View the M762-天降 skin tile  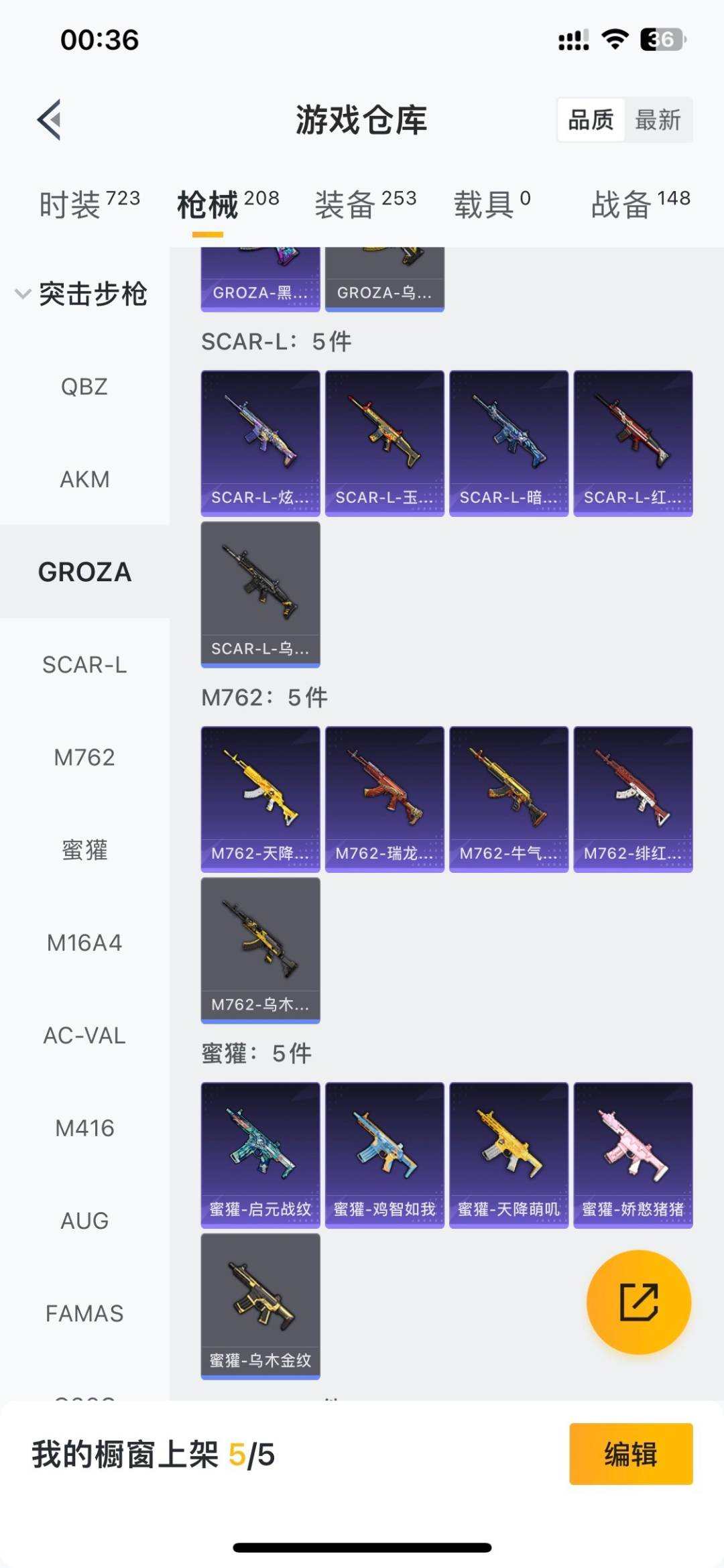pyautogui.click(x=260, y=798)
